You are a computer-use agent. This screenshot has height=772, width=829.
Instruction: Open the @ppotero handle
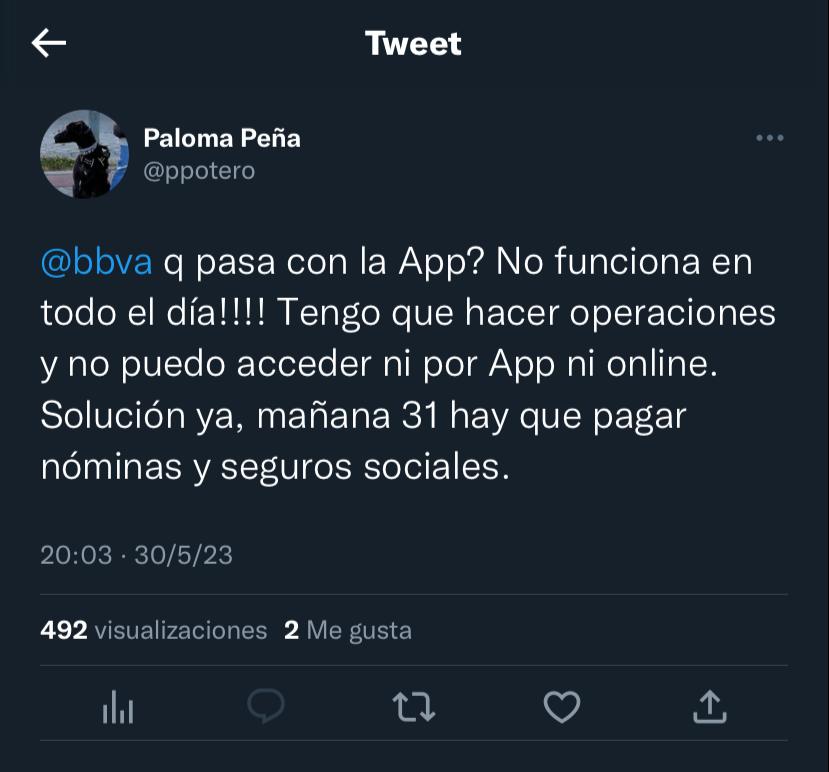click(199, 171)
